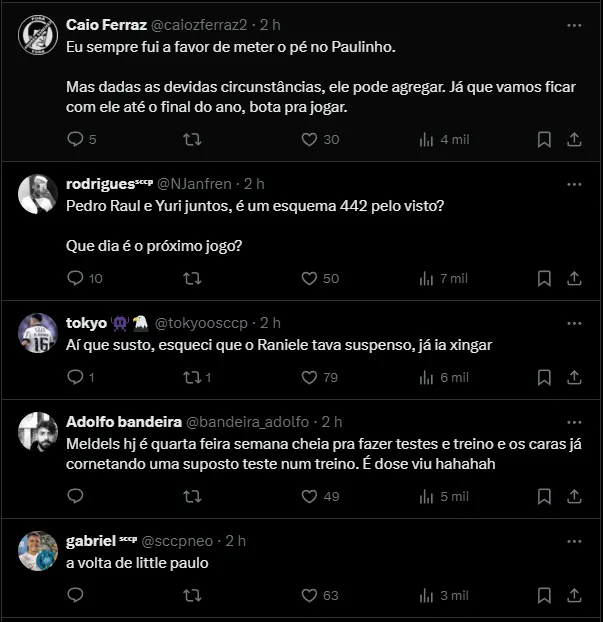Screen dimensions: 603x622
Task: Like tokyo's tweet
Action: click(309, 378)
